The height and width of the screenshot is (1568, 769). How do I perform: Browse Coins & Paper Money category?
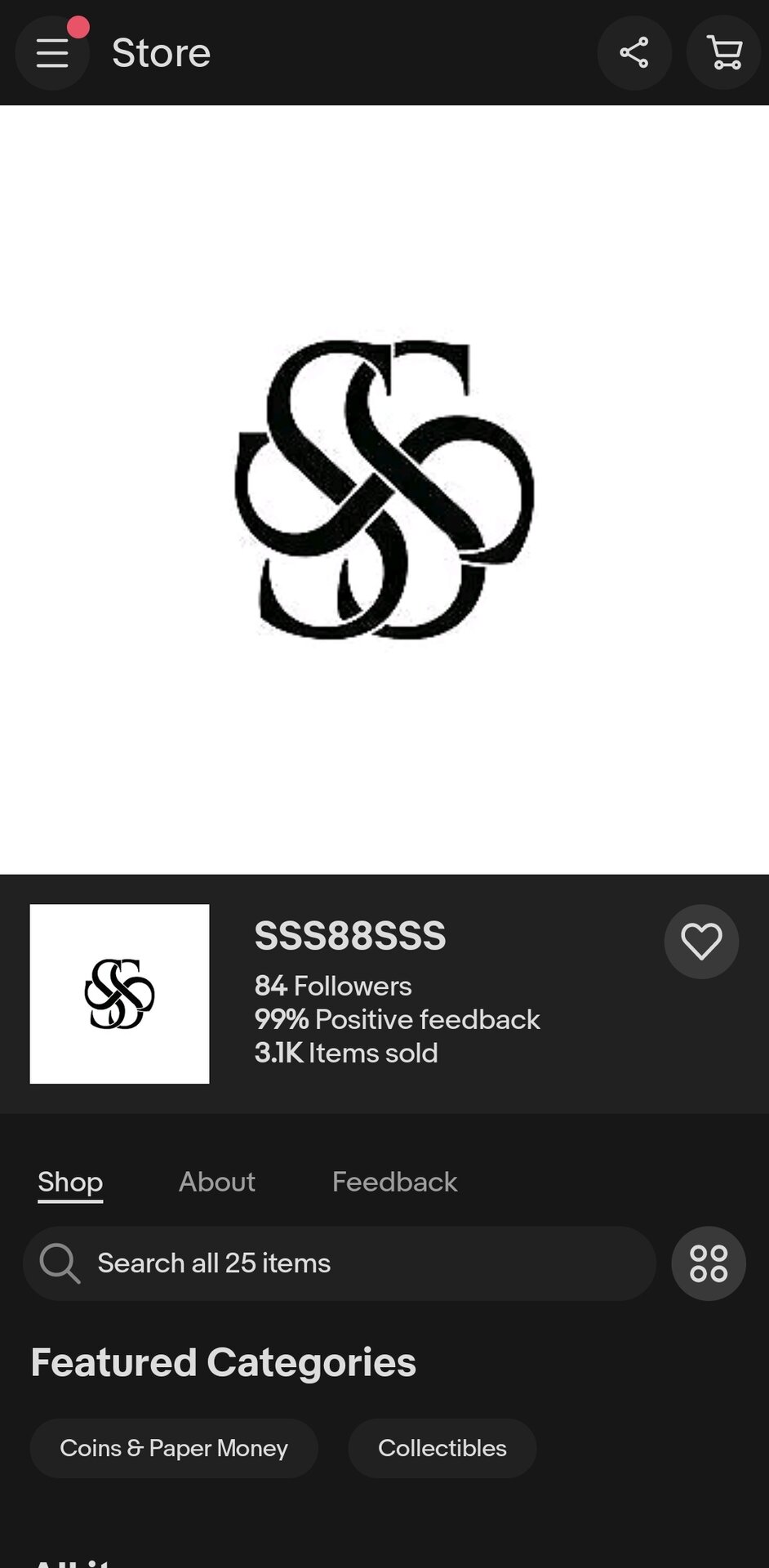click(x=174, y=1448)
